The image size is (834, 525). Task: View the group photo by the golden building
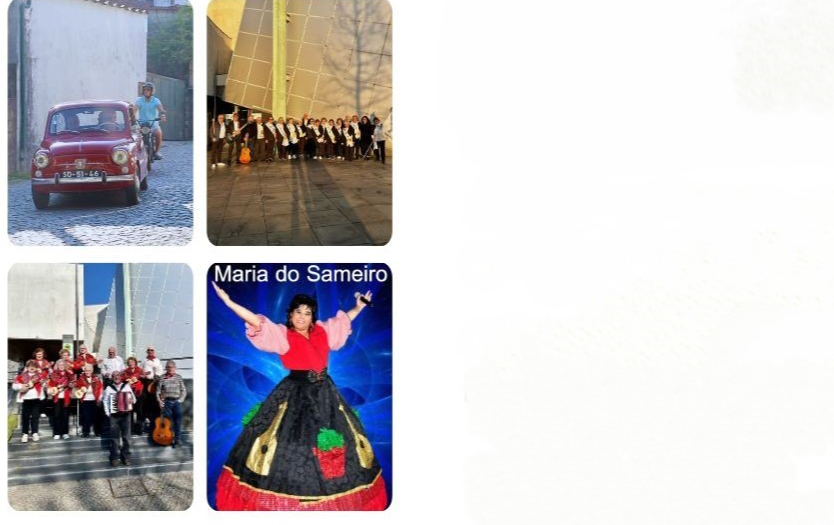click(x=299, y=122)
